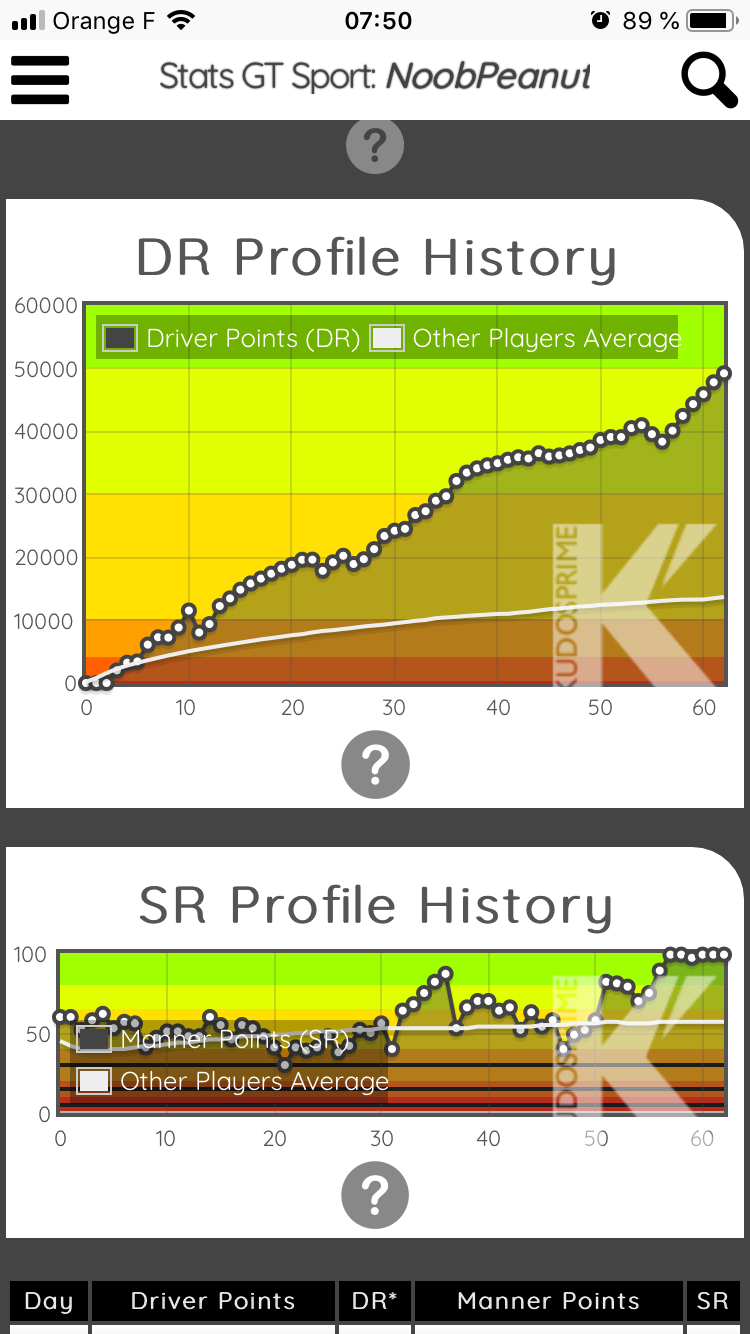The width and height of the screenshot is (750, 1334).
Task: Open the hamburger navigation menu
Action: (40, 79)
